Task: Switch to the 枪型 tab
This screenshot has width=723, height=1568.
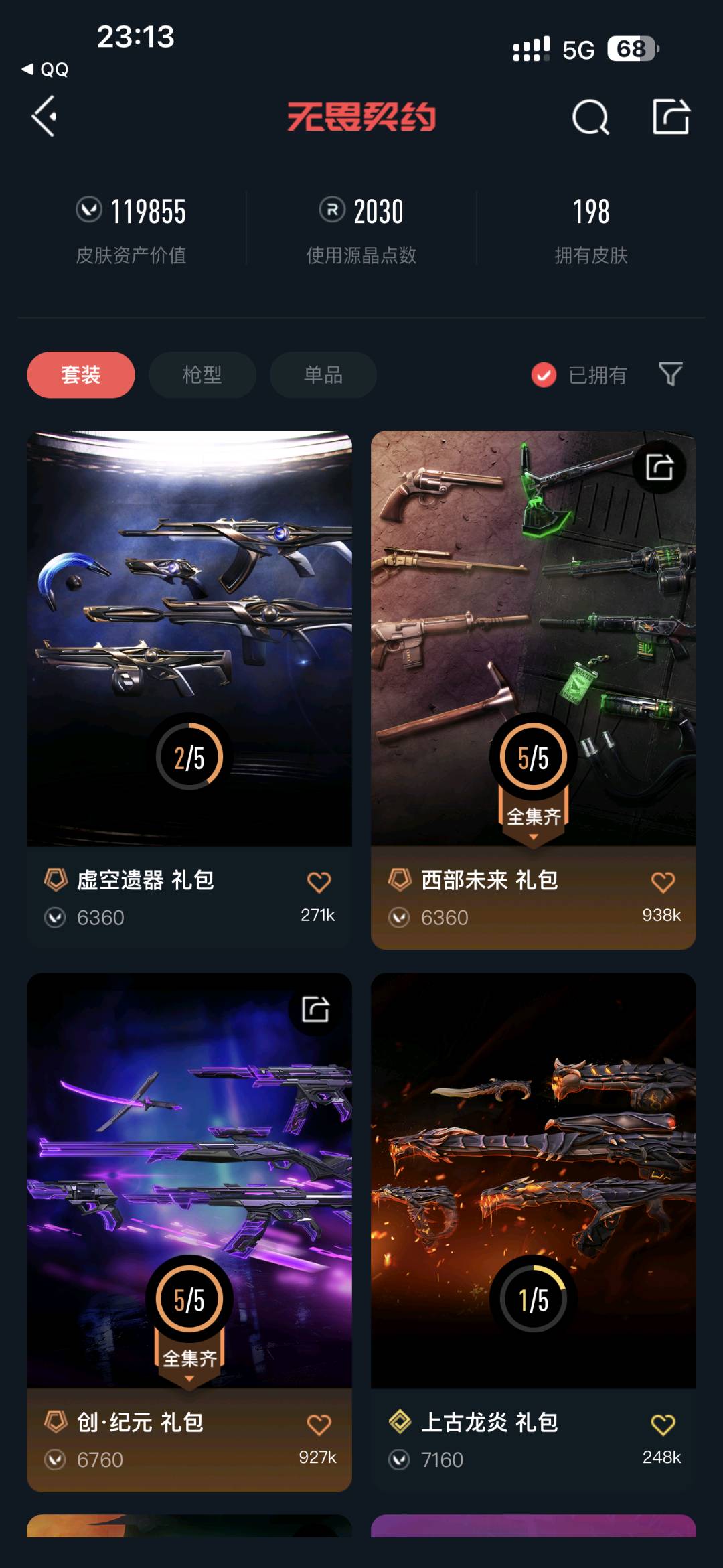Action: (202, 374)
